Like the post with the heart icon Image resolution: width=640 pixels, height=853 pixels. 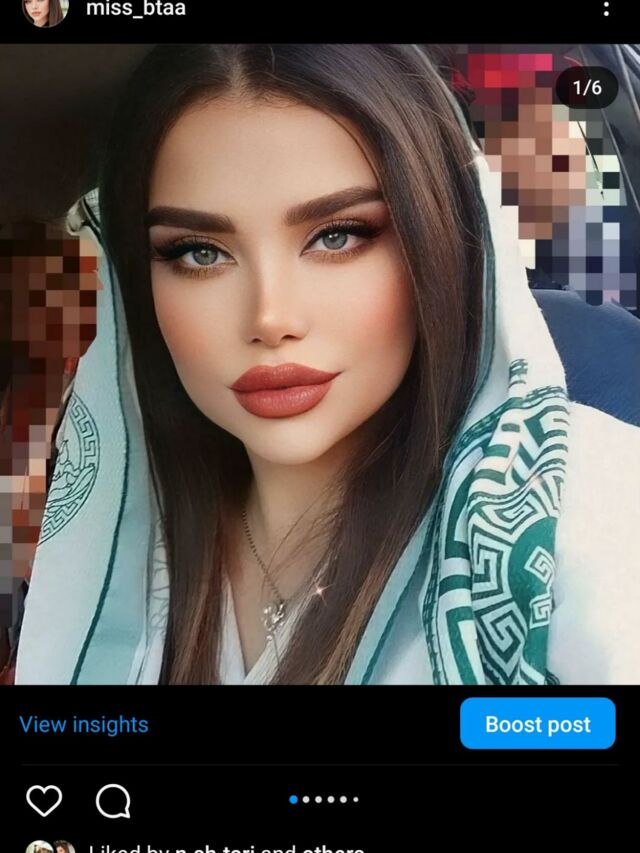[x=44, y=800]
